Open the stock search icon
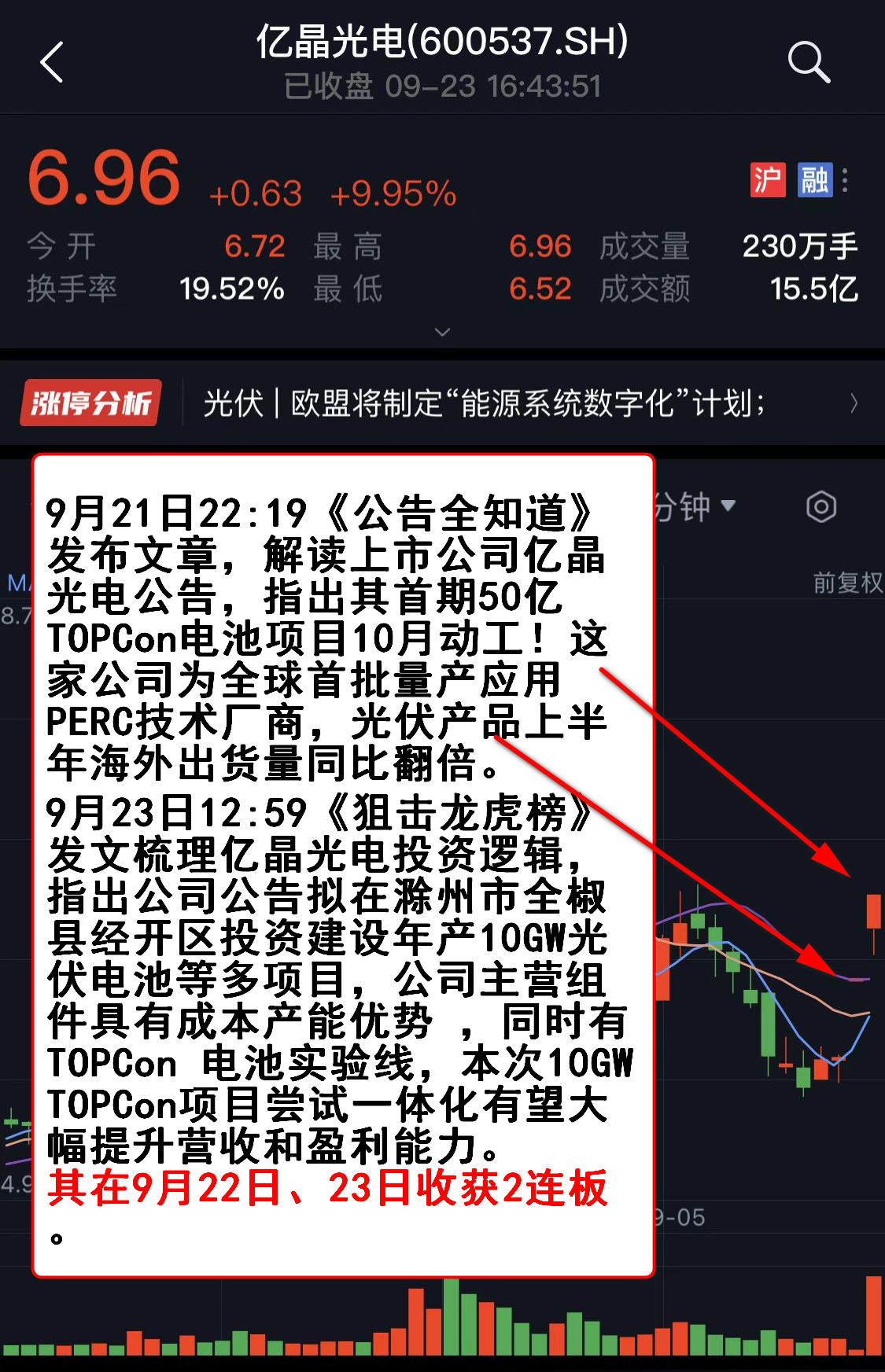The image size is (885, 1372). coord(808,62)
